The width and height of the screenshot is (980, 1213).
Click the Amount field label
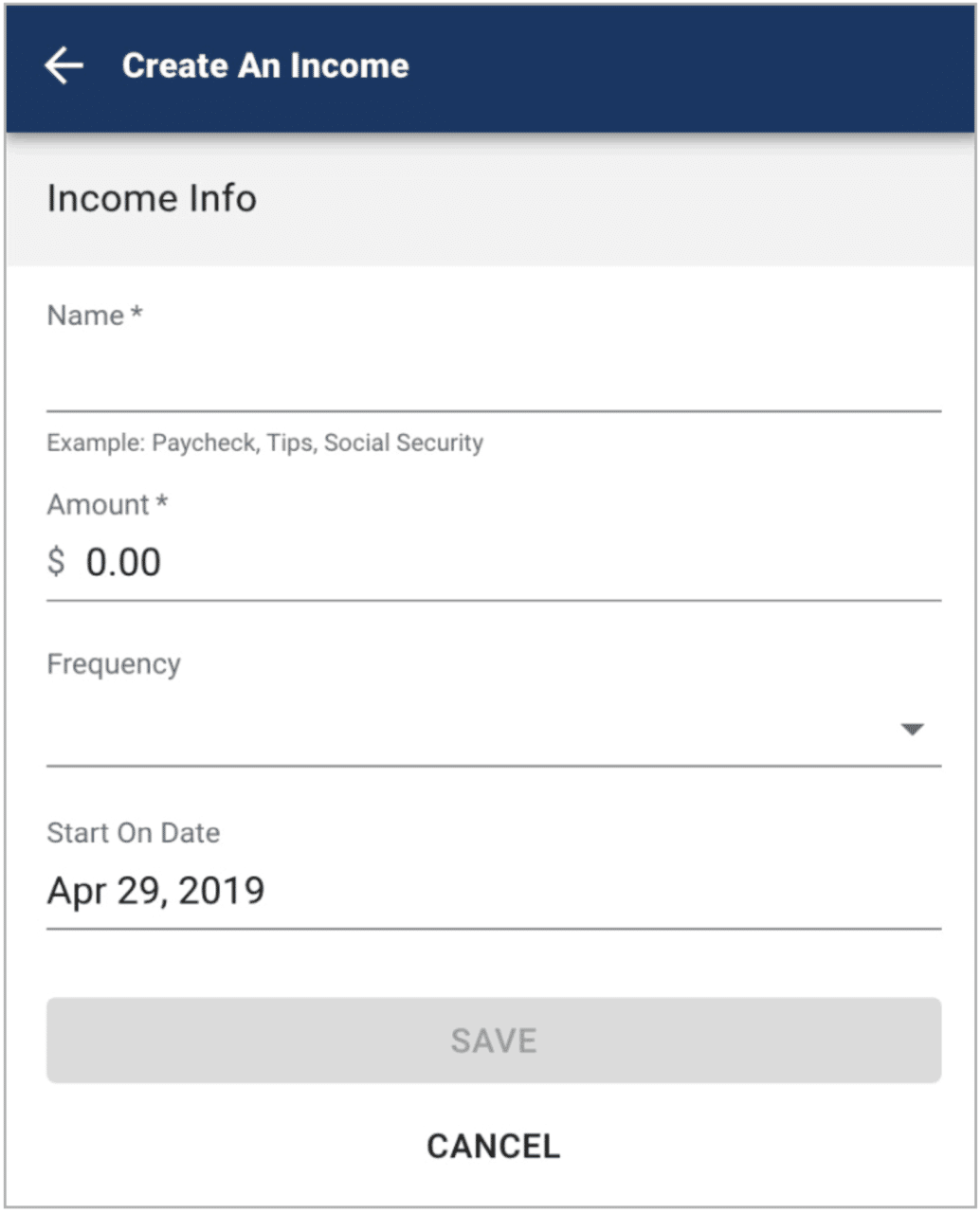tap(107, 504)
